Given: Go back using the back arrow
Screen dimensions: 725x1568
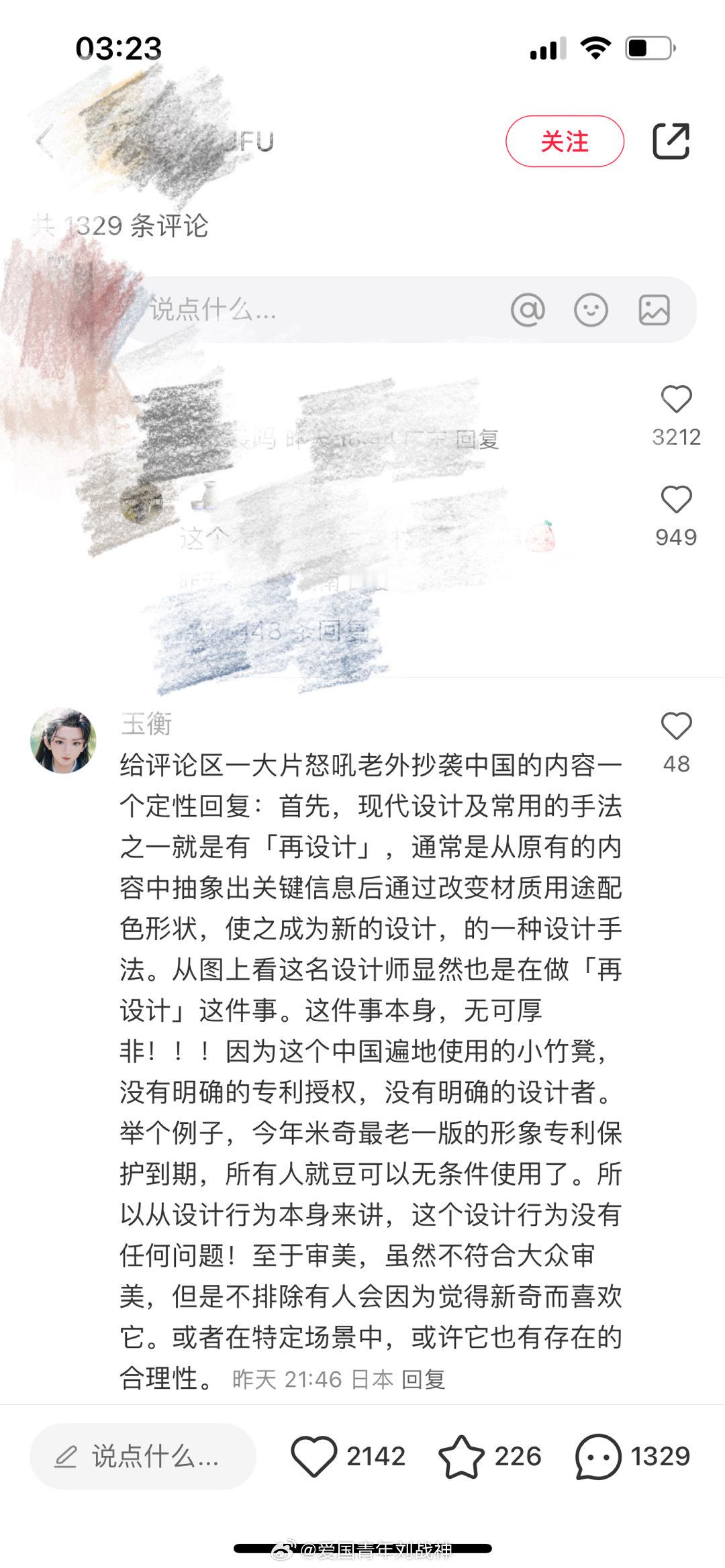Looking at the screenshot, I should click(x=44, y=142).
